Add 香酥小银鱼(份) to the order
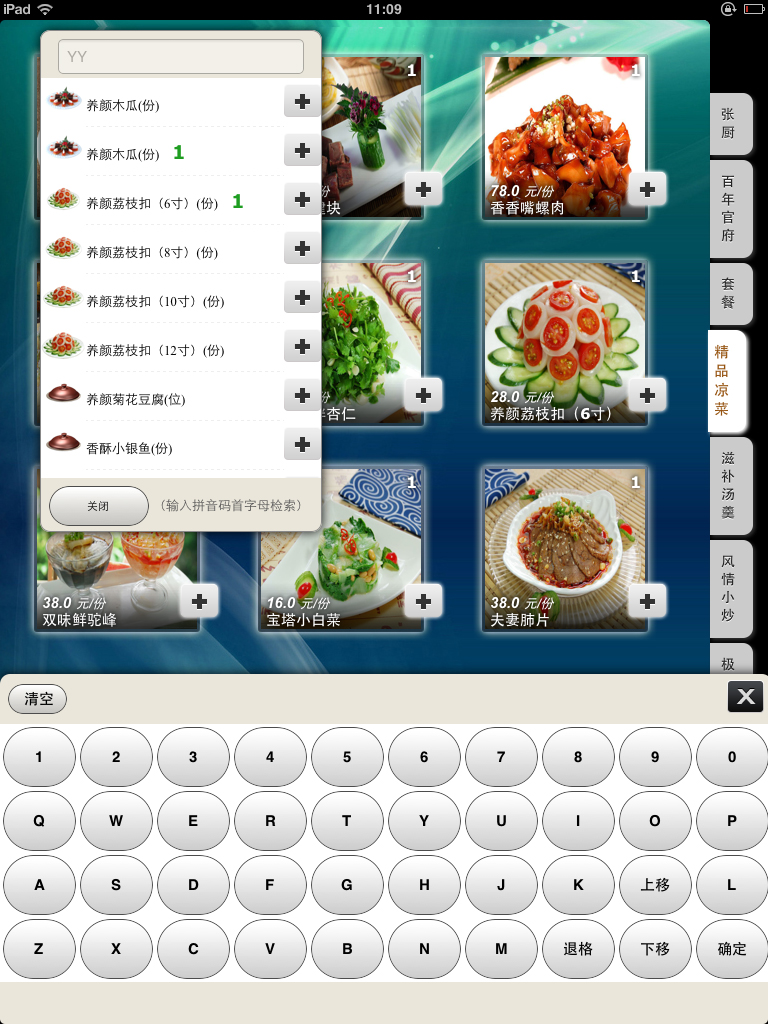 302,444
